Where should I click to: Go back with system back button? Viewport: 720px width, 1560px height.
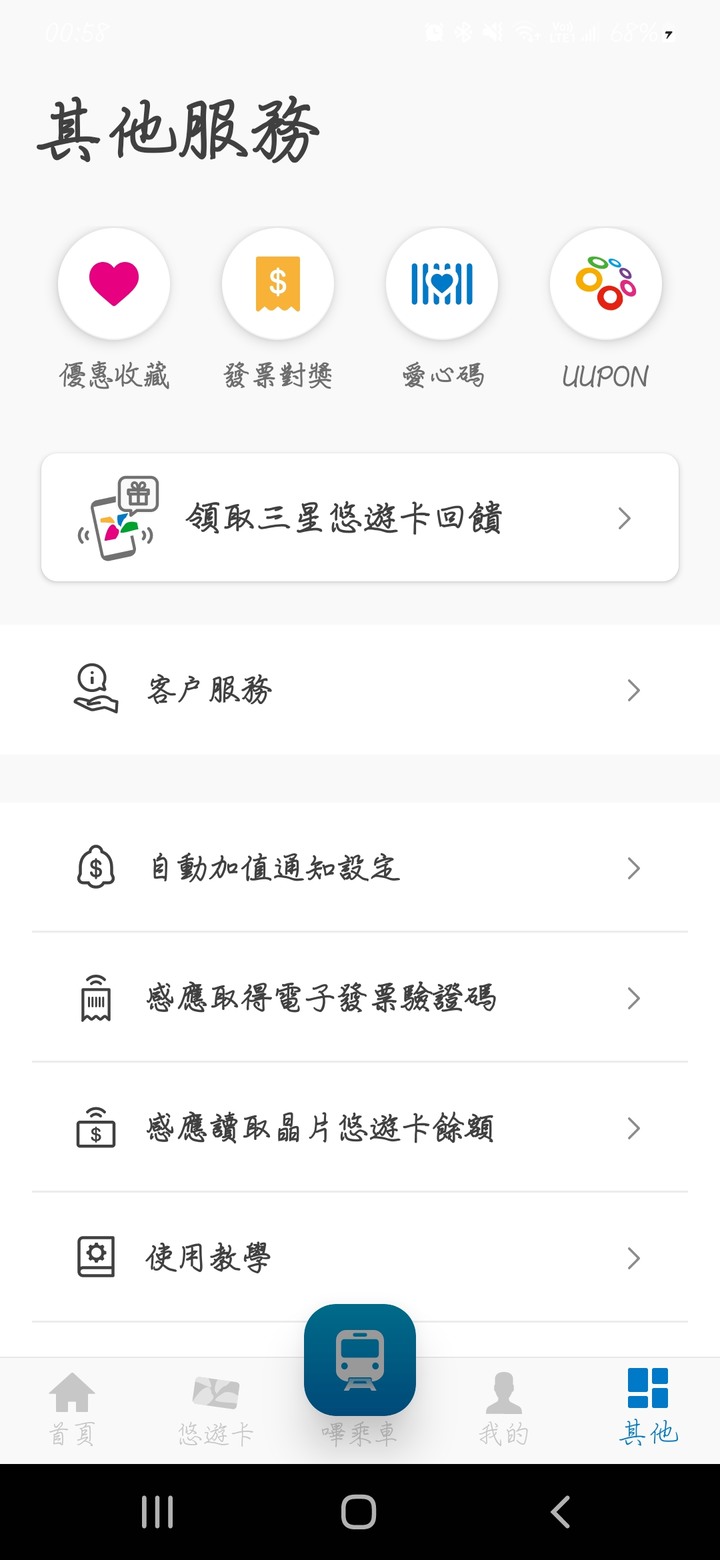561,1512
